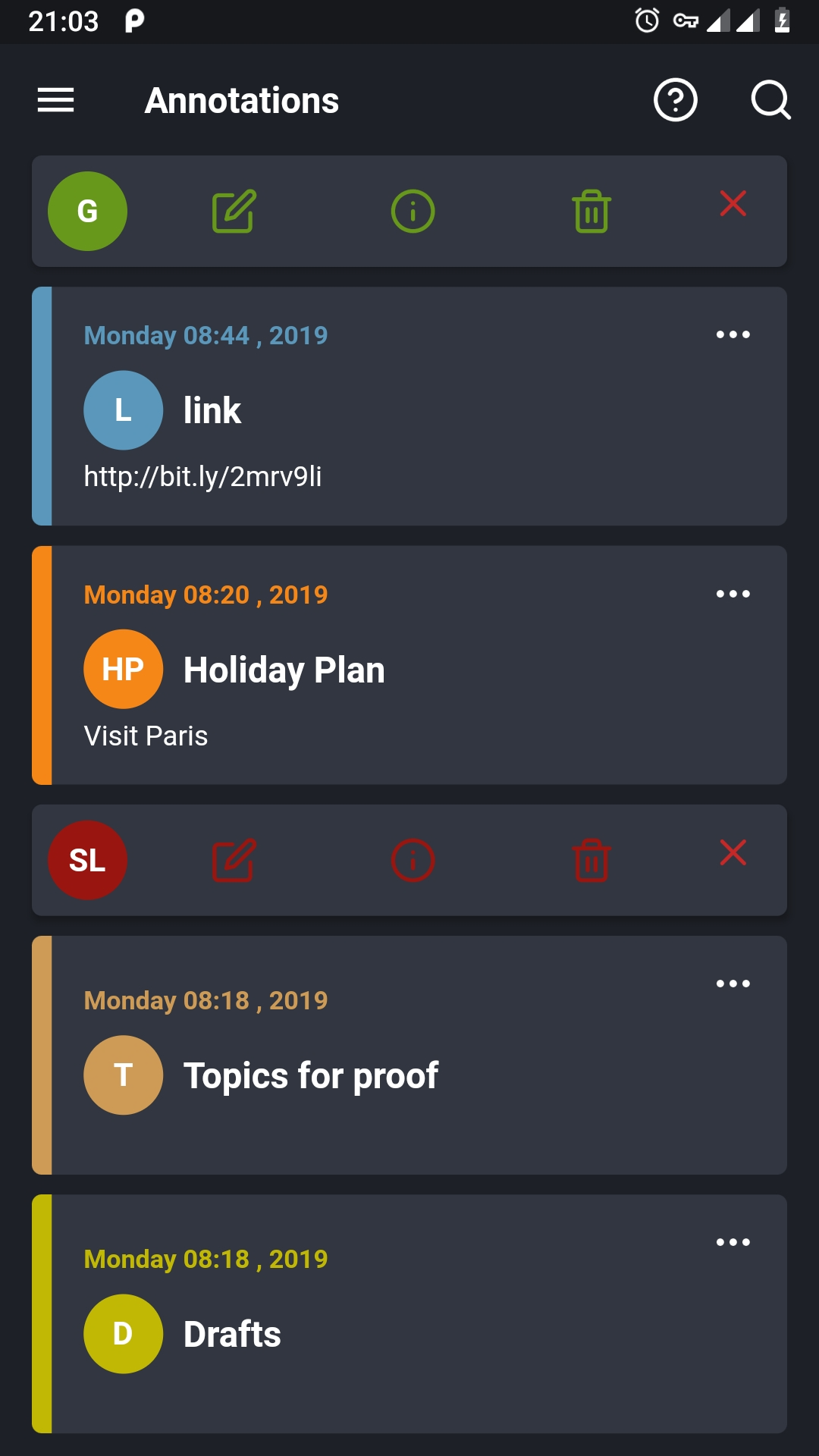View info for the G note
This screenshot has width=819, height=1456.
pos(413,212)
